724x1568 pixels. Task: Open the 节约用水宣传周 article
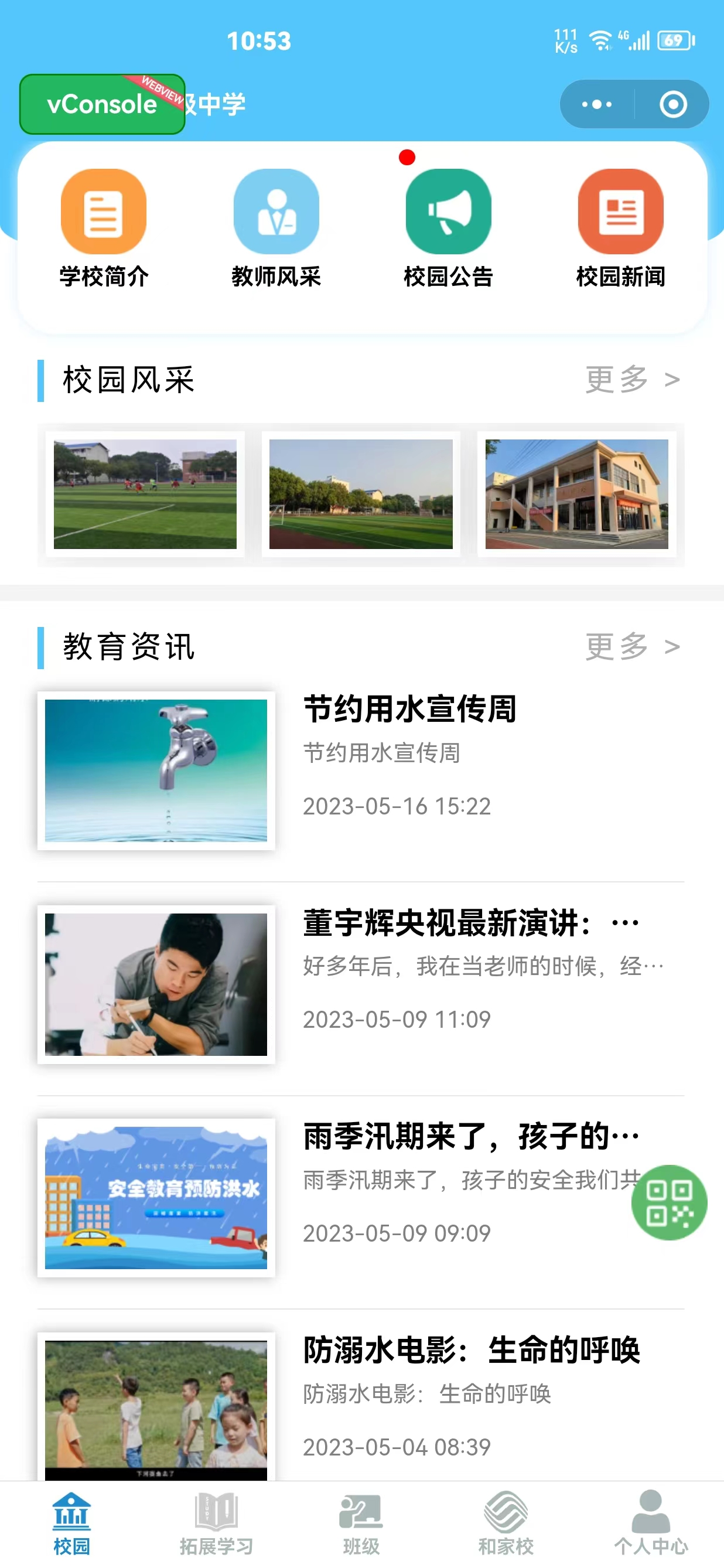(409, 710)
